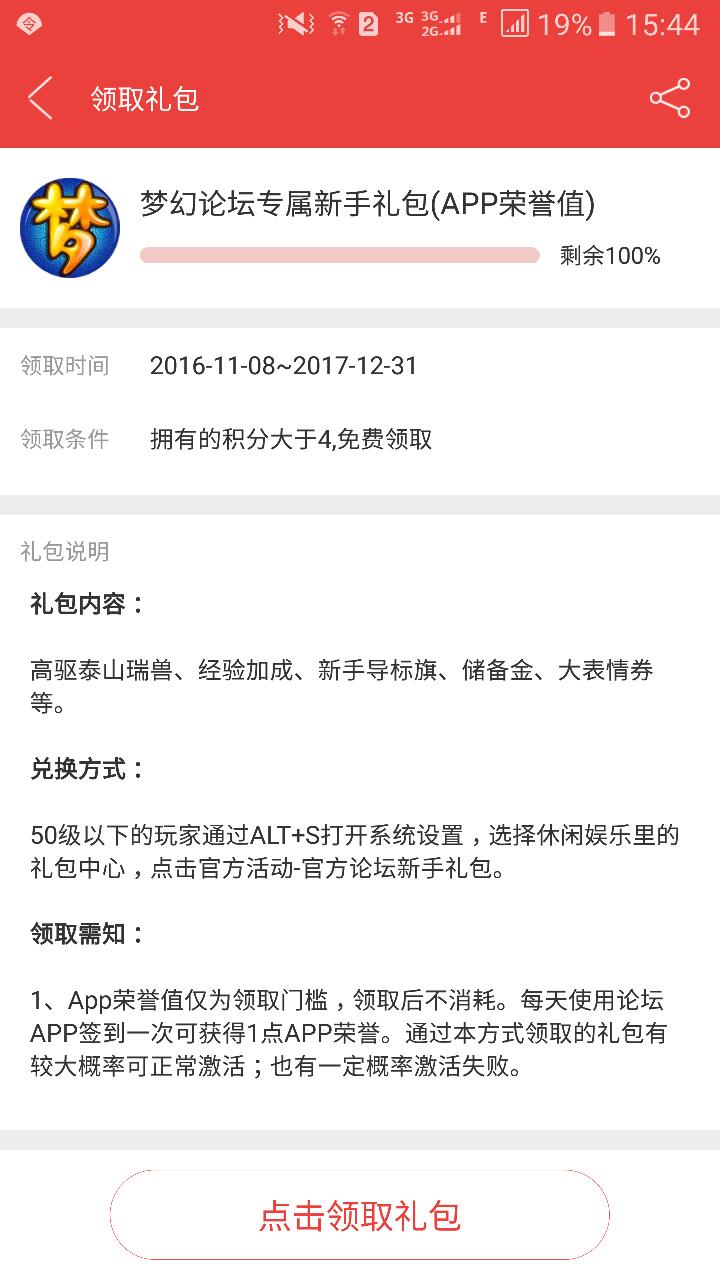
Task: Go back using the top-left arrow
Action: pyautogui.click(x=40, y=99)
